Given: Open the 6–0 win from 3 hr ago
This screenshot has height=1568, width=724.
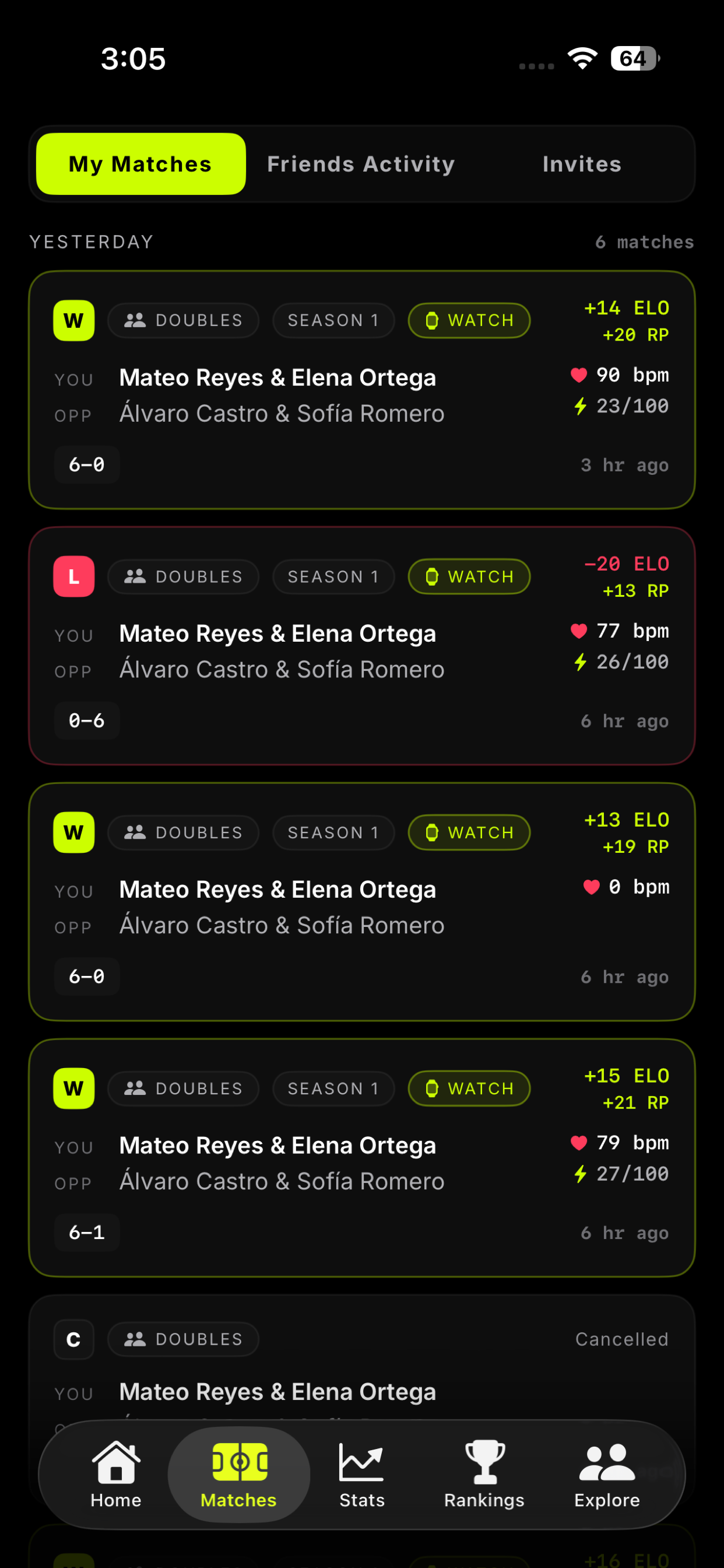Looking at the screenshot, I should click(362, 390).
